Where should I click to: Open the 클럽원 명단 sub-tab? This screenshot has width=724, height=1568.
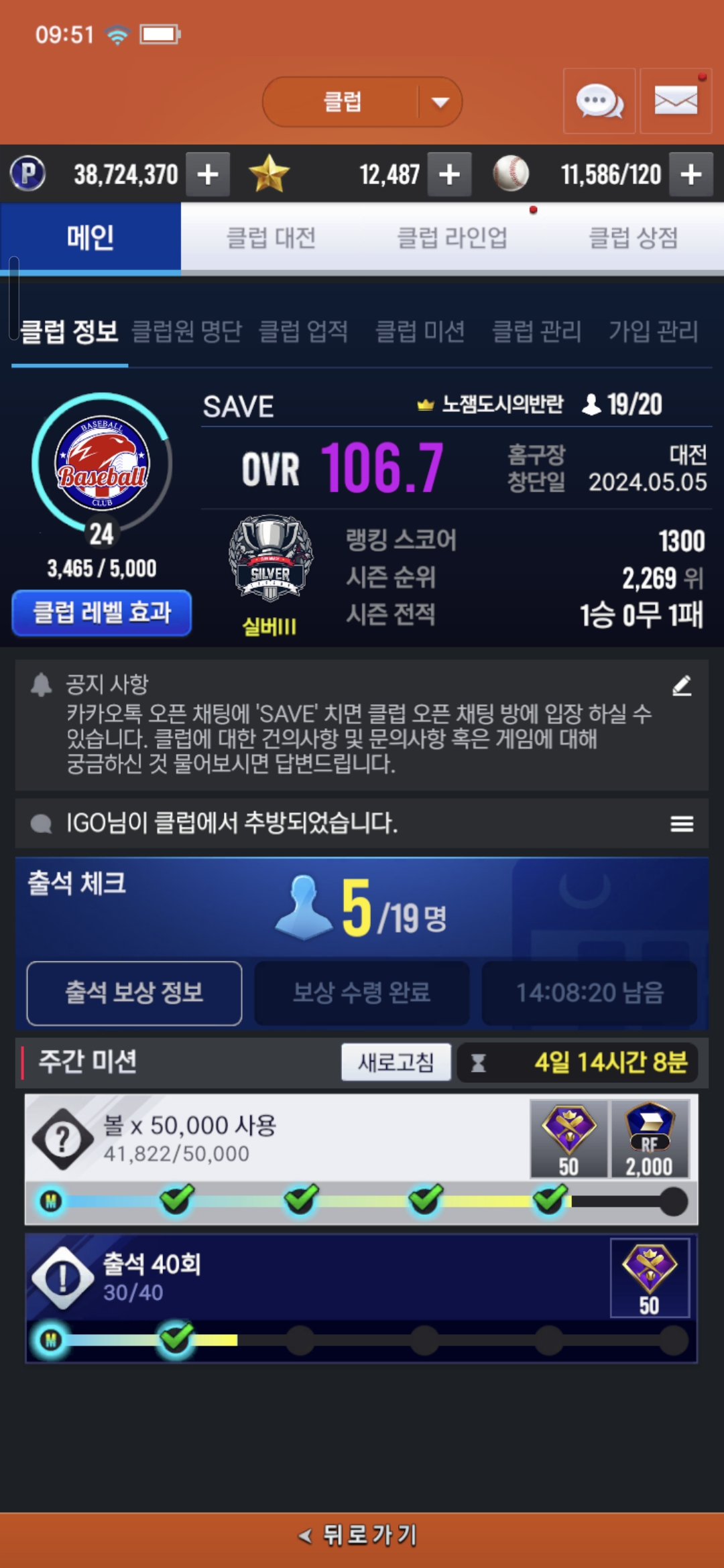click(186, 331)
